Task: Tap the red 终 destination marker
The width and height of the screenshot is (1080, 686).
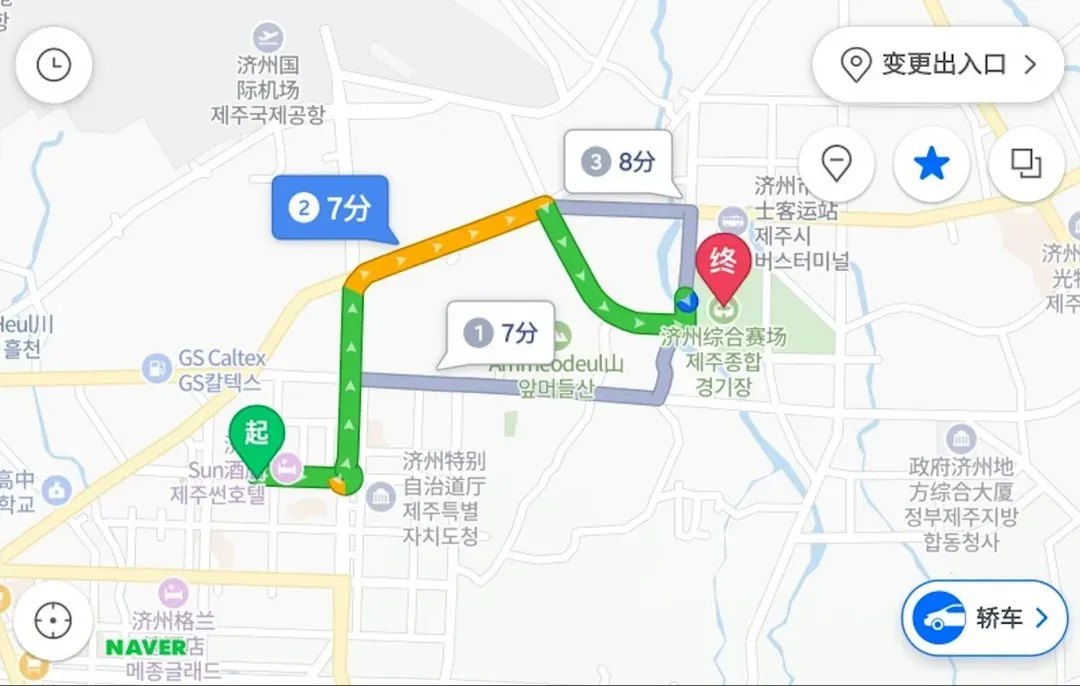Action: click(x=723, y=264)
